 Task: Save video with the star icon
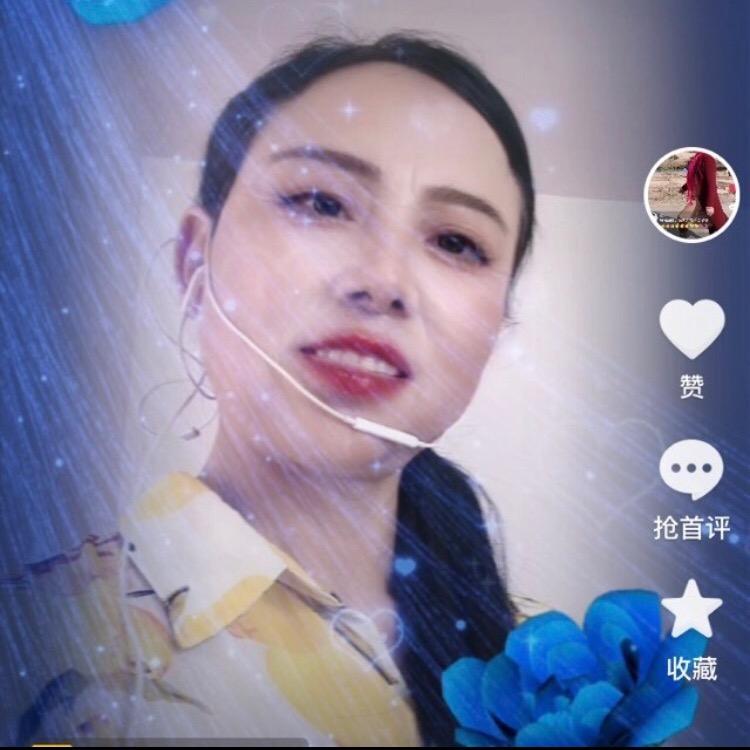[x=692, y=610]
